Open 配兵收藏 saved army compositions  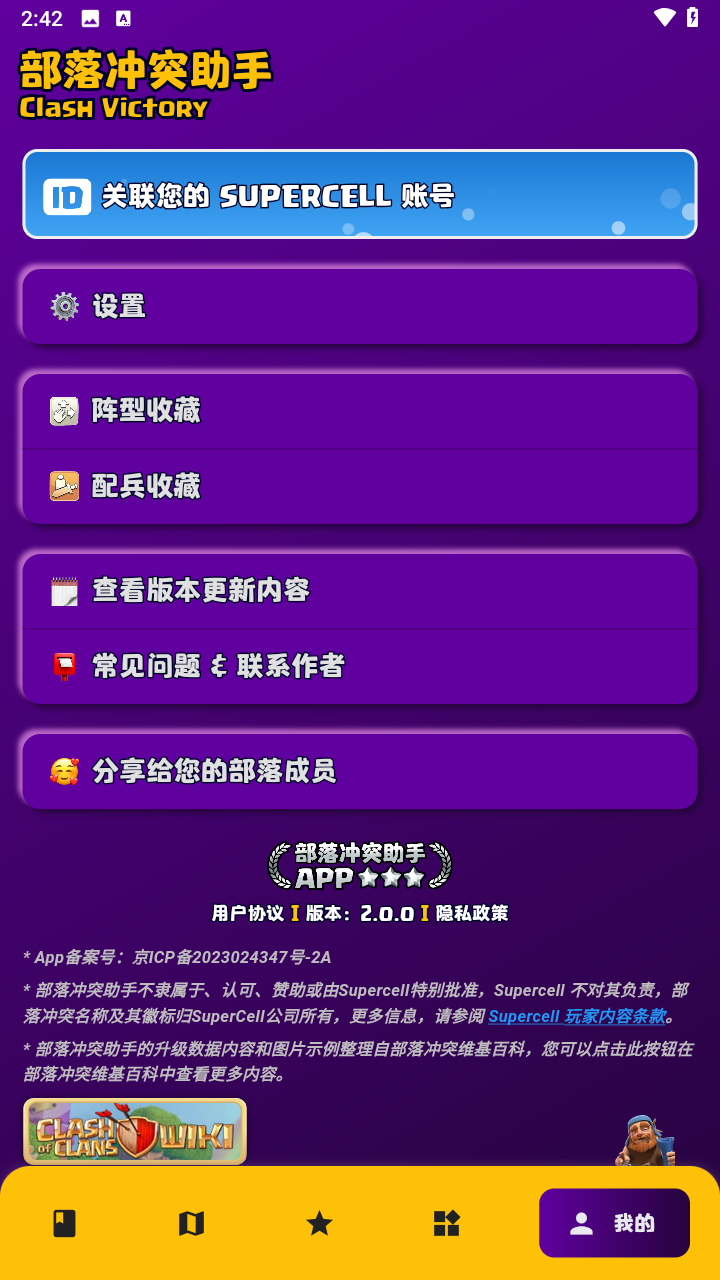359,486
